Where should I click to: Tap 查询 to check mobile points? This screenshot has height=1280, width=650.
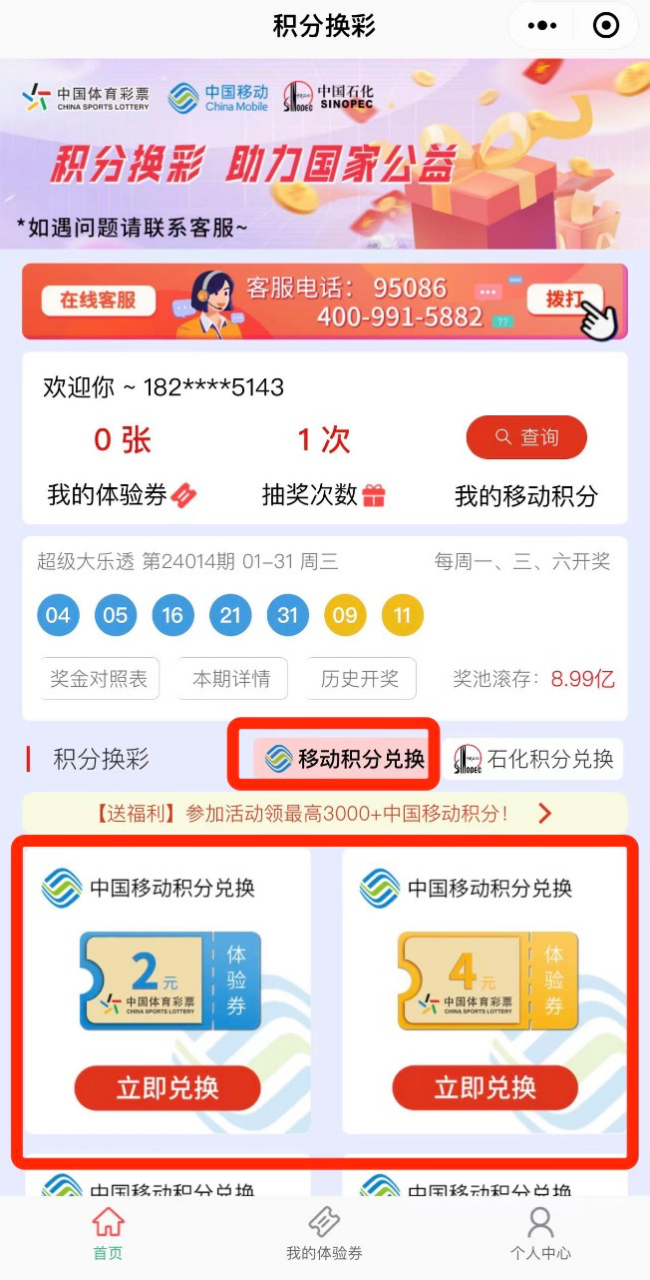point(526,437)
